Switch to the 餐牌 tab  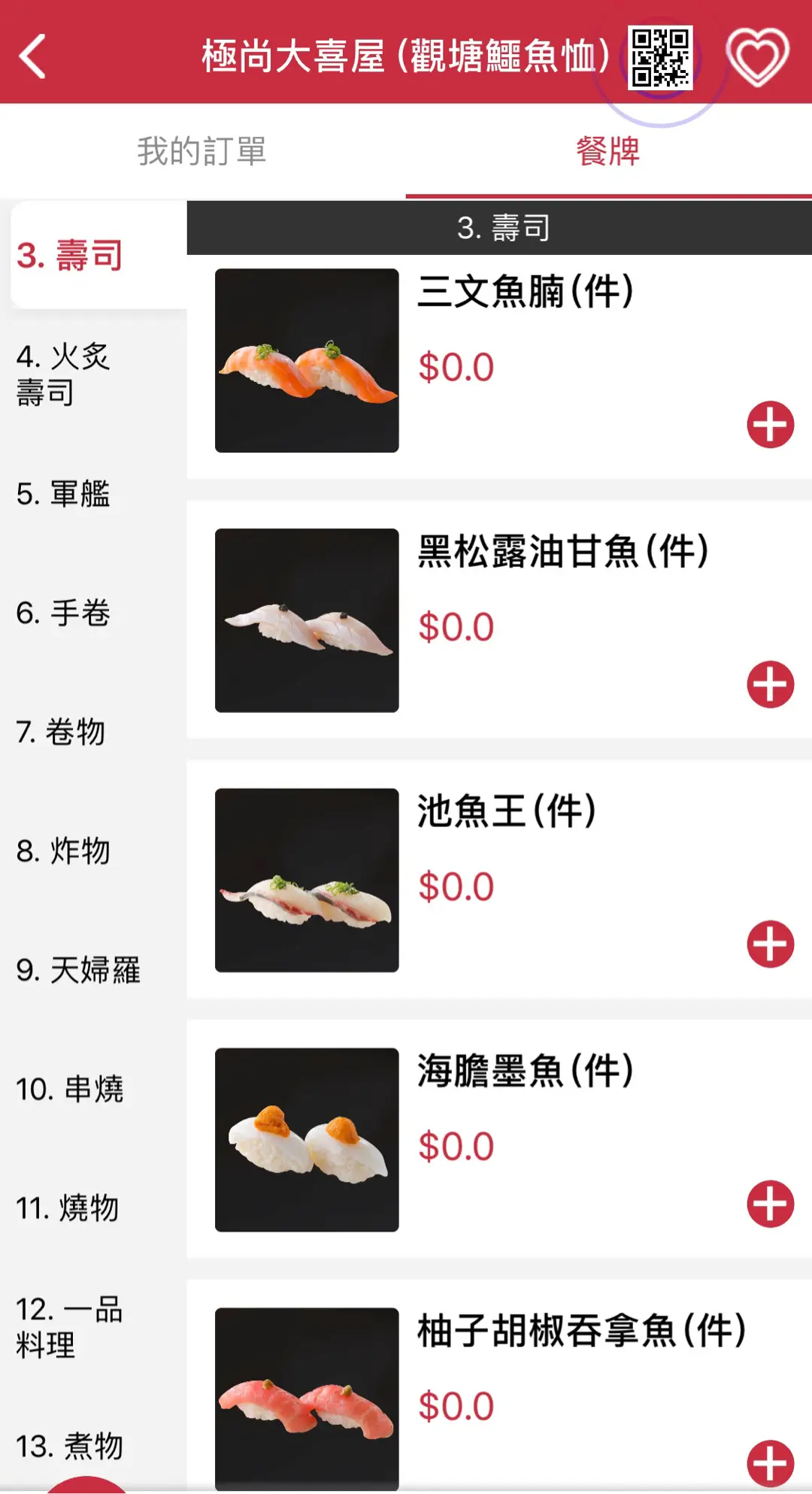coord(607,151)
